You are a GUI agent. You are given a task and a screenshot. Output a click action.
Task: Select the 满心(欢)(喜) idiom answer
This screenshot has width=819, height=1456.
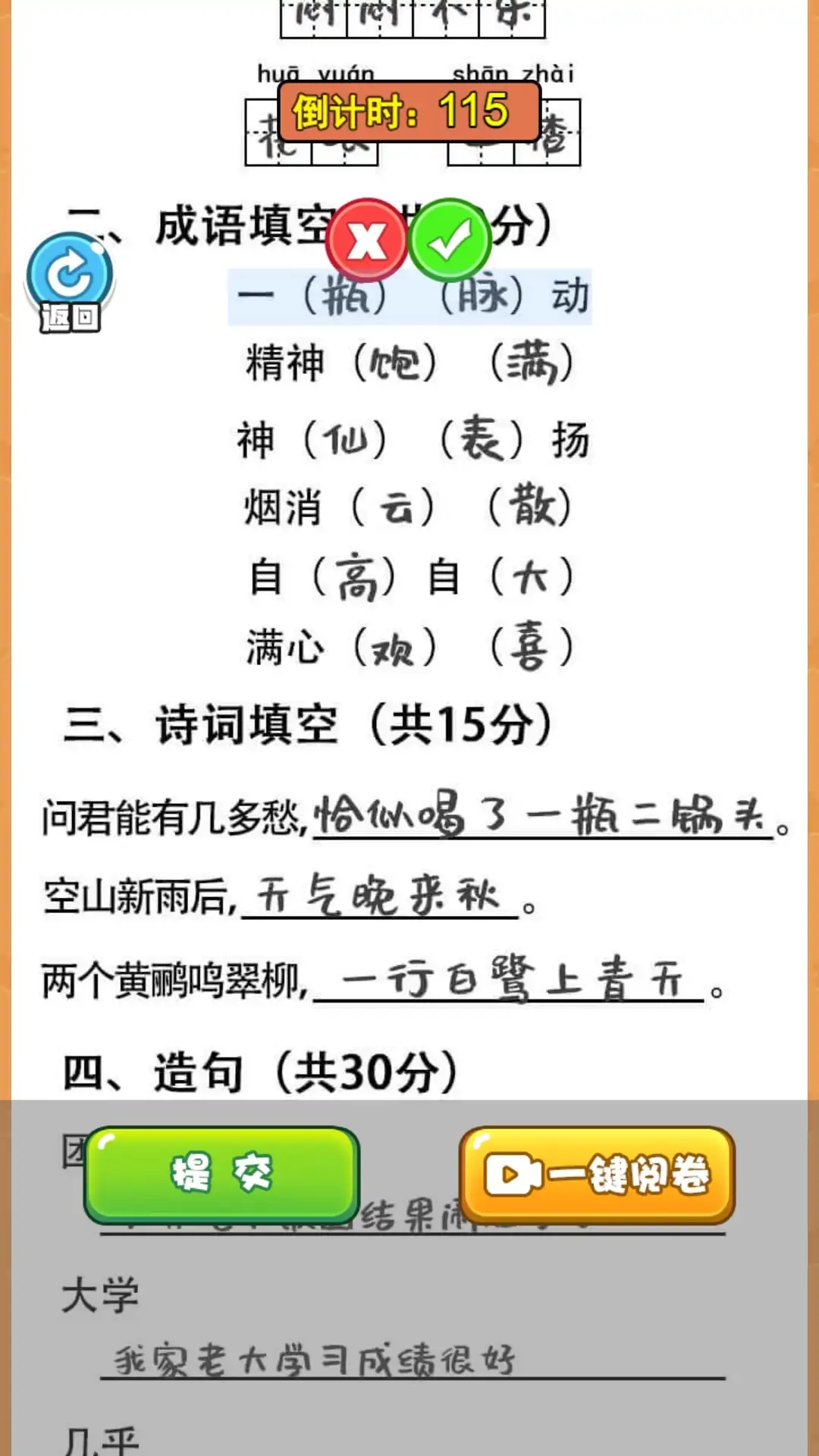click(x=409, y=648)
